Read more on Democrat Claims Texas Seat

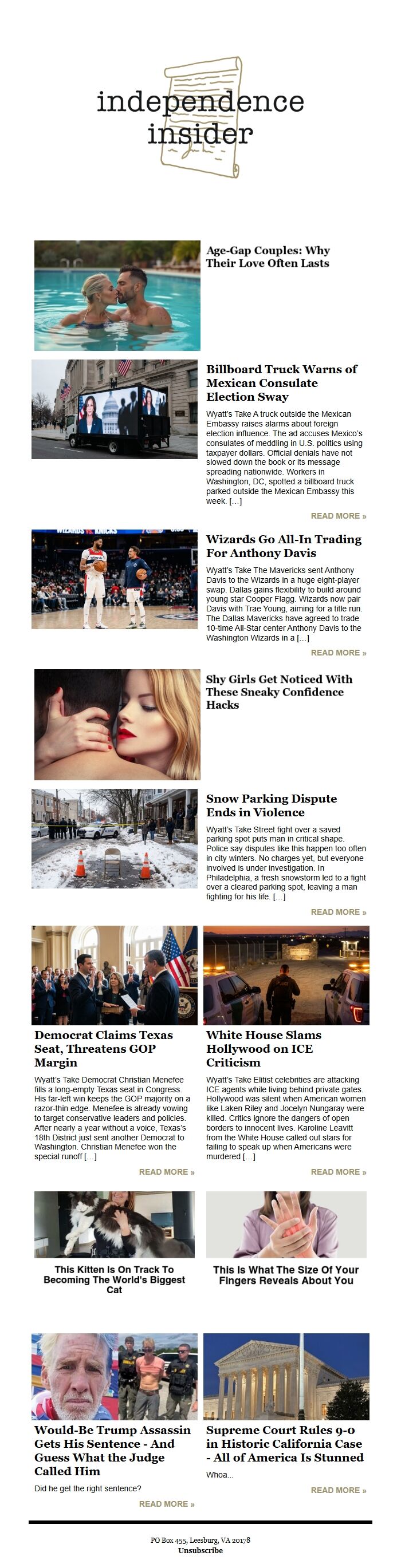(166, 1172)
